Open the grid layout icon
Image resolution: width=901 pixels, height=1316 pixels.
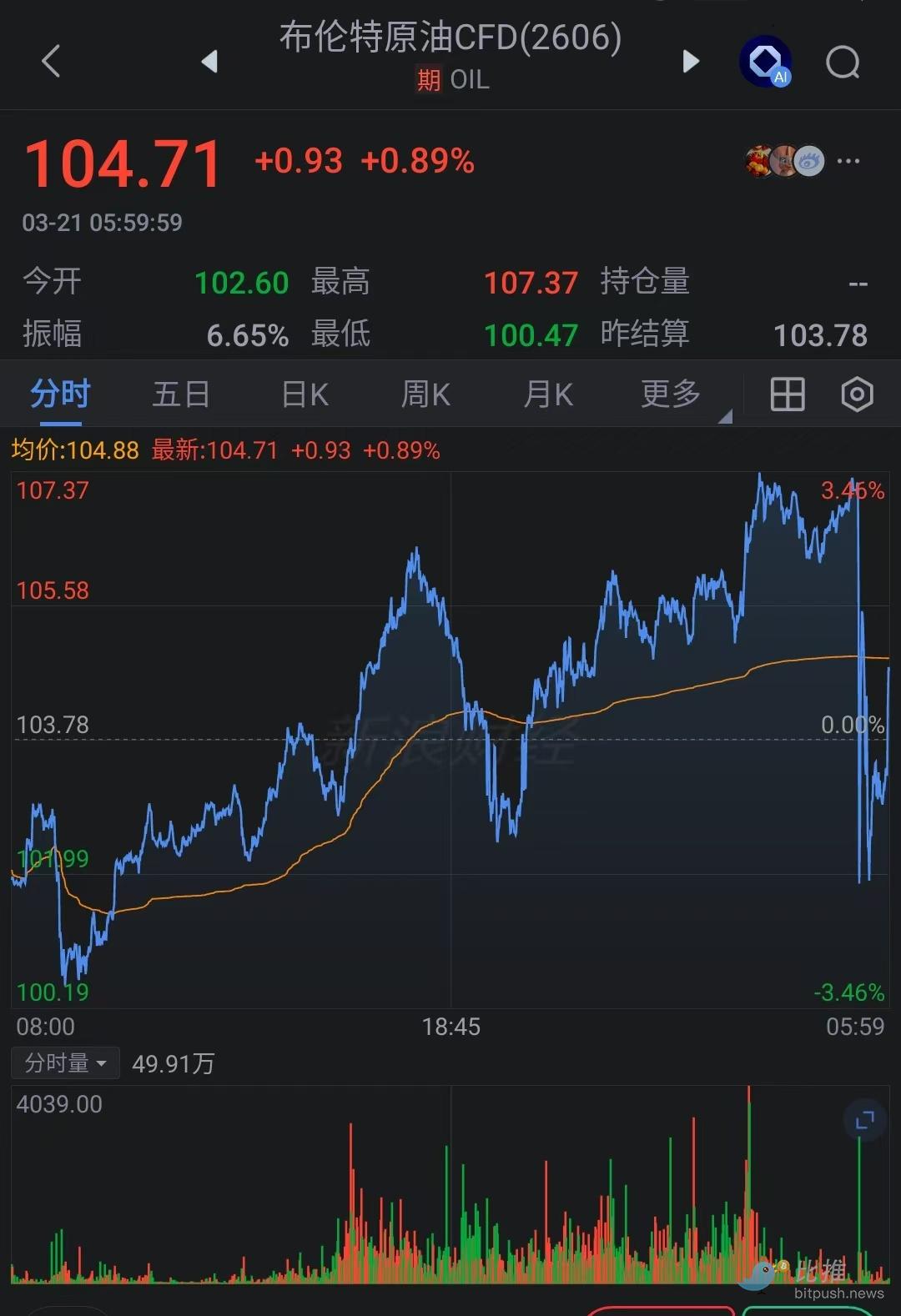(x=787, y=394)
